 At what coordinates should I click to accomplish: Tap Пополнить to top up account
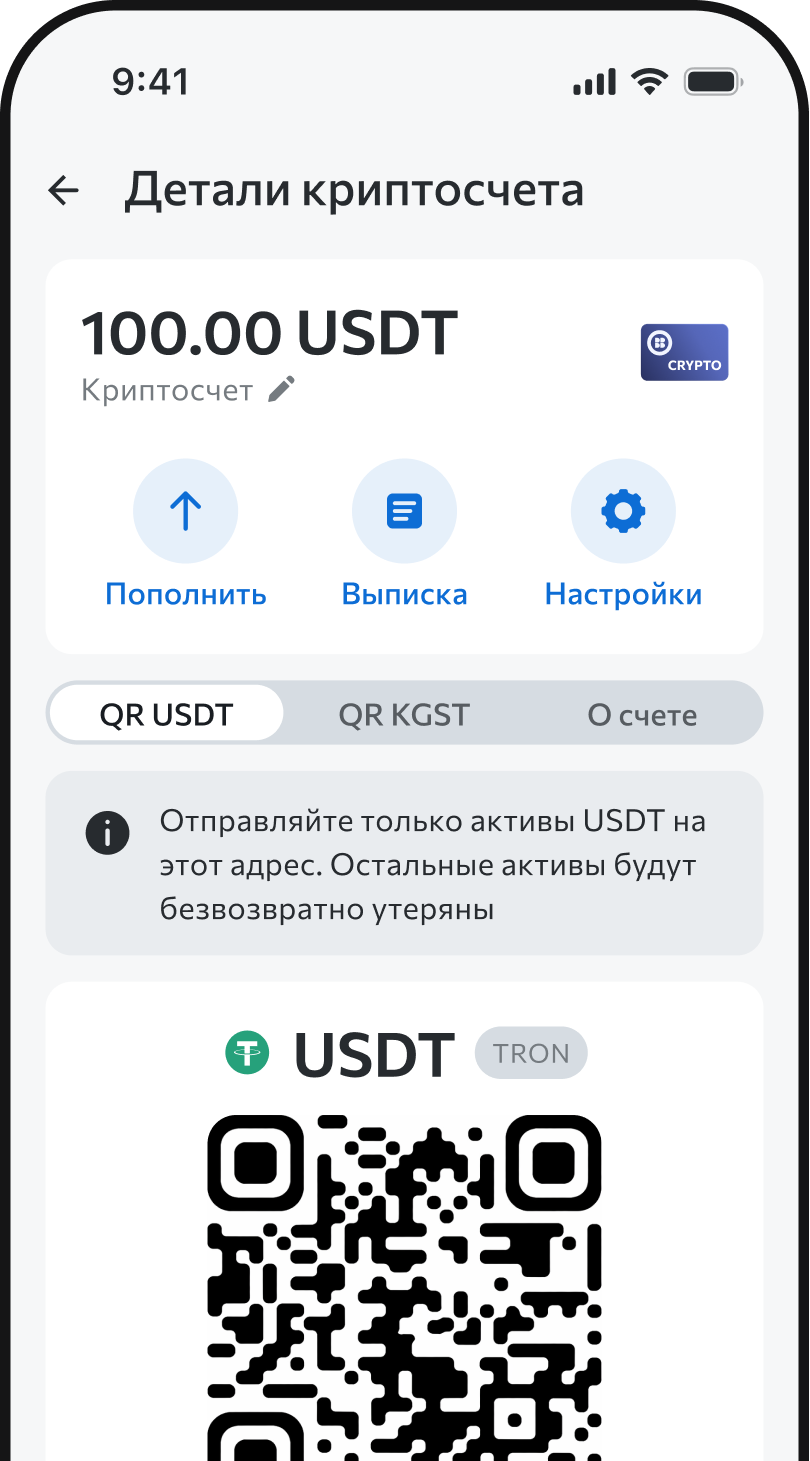(x=186, y=512)
